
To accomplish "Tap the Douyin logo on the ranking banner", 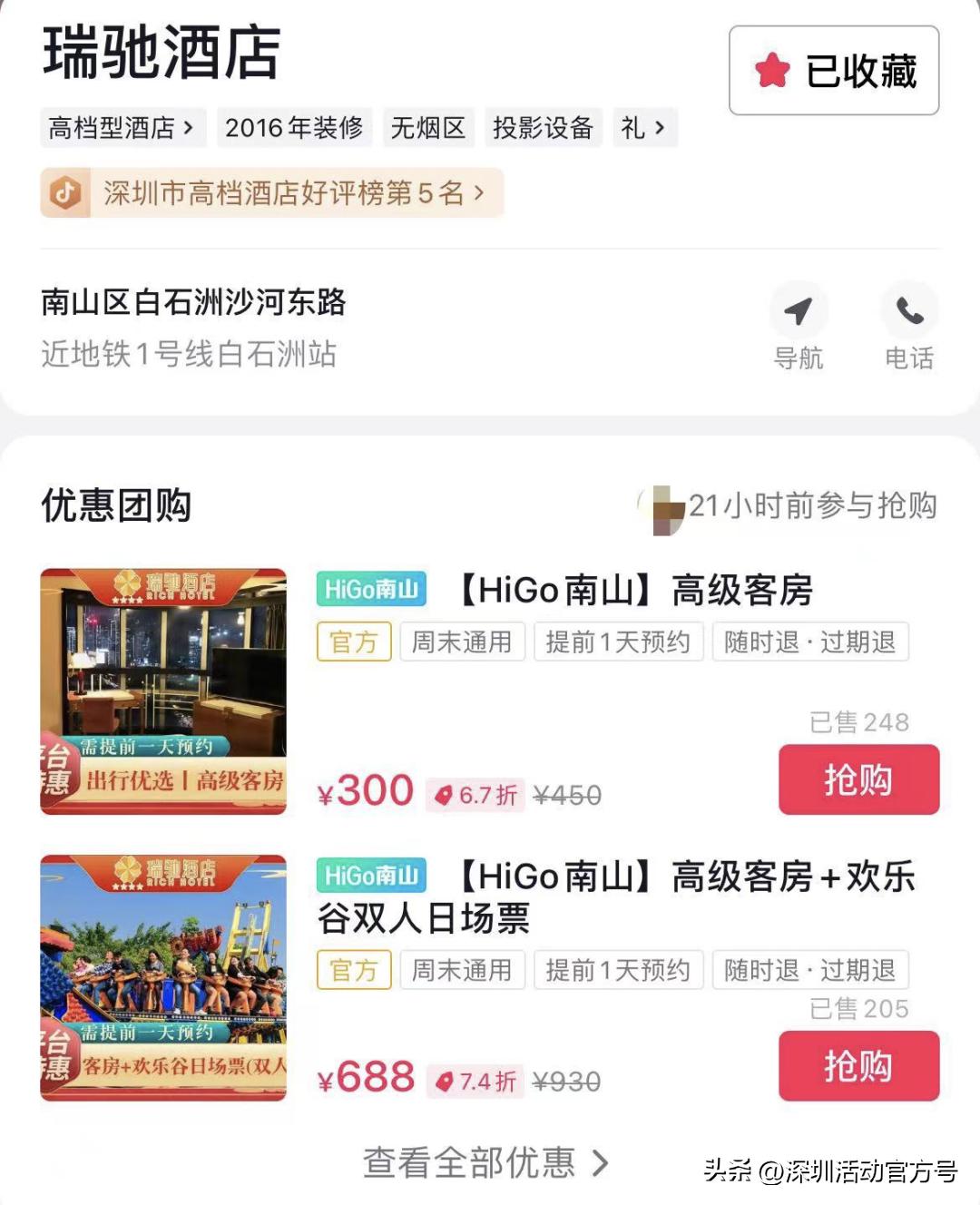I will point(64,192).
